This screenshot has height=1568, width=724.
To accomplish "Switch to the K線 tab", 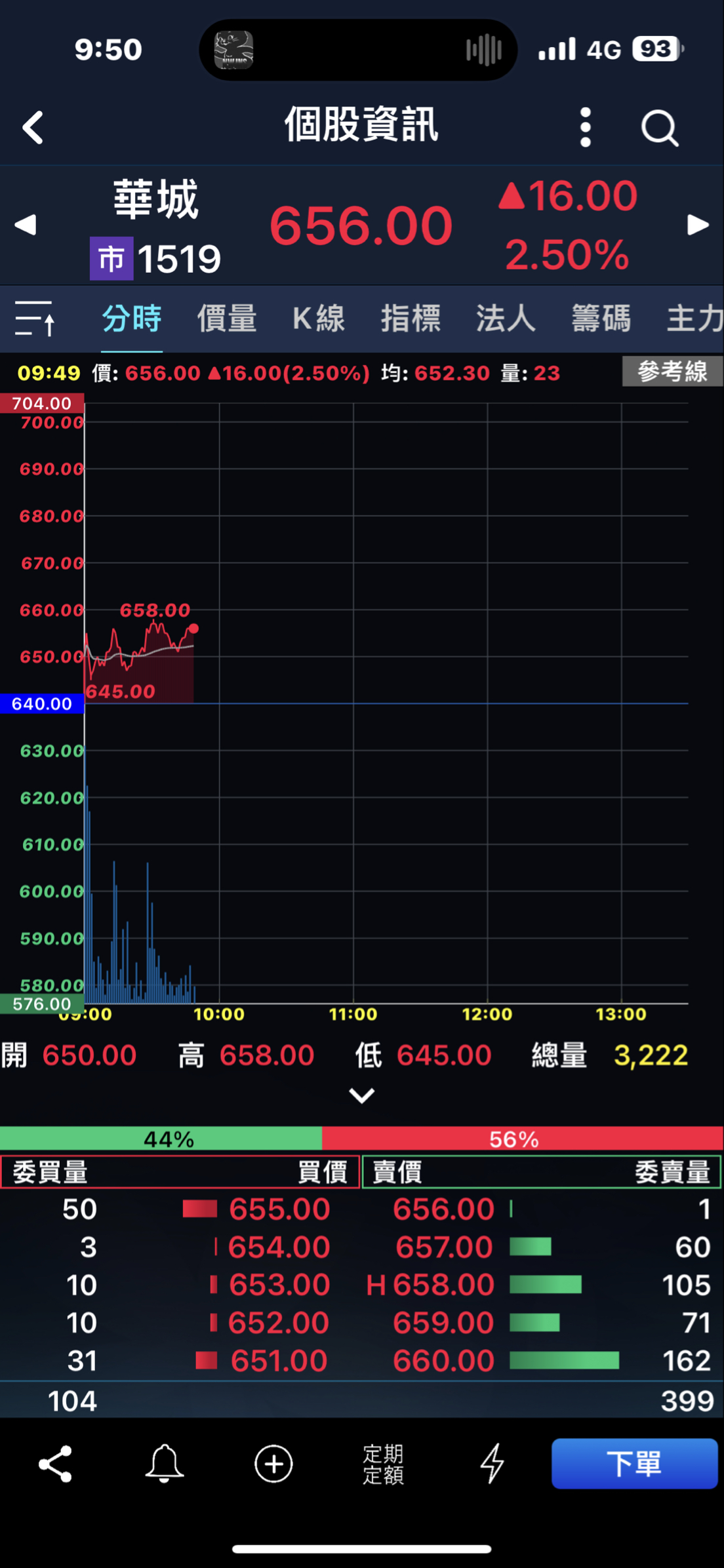I will tap(319, 319).
